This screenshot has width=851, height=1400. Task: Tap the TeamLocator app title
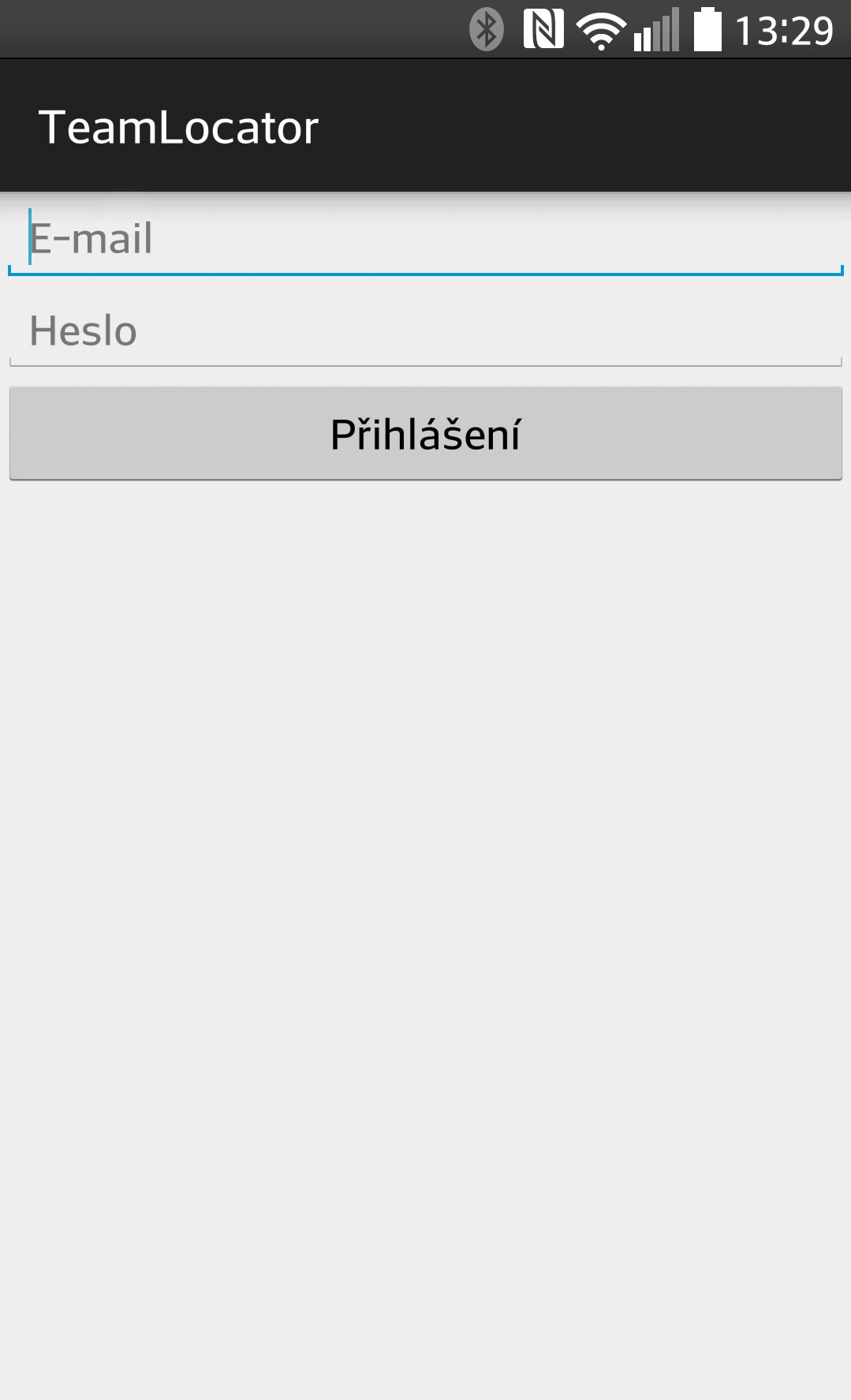click(180, 125)
